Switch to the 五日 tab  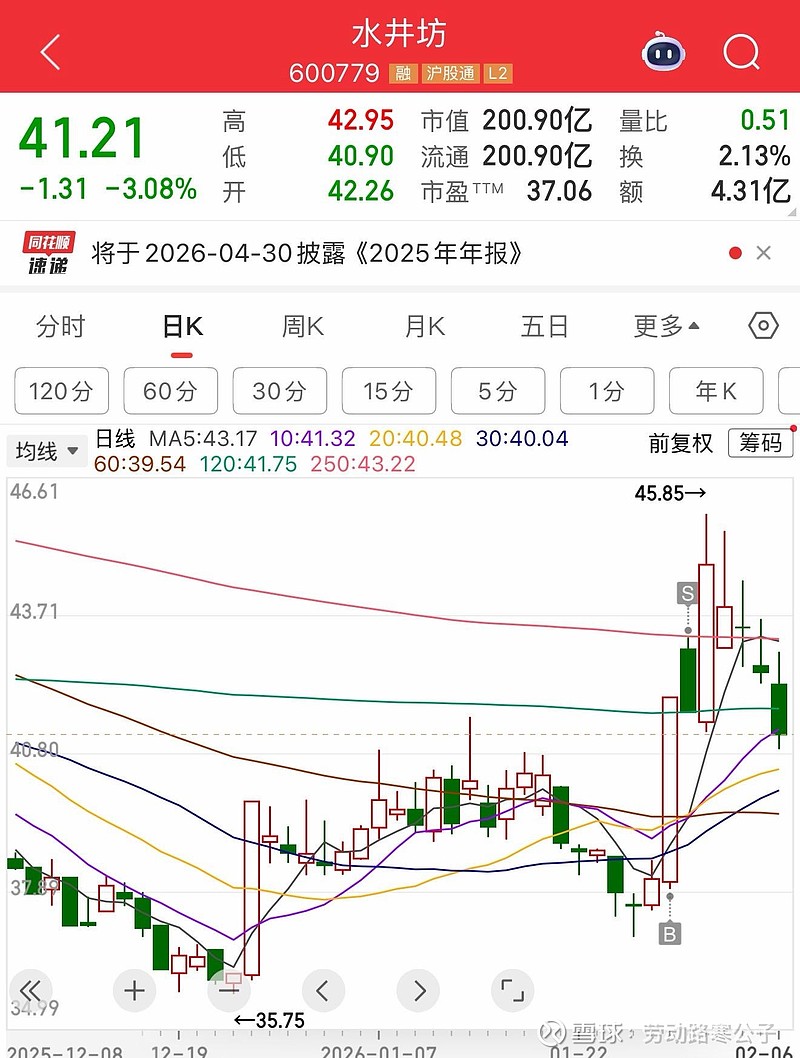click(x=545, y=326)
